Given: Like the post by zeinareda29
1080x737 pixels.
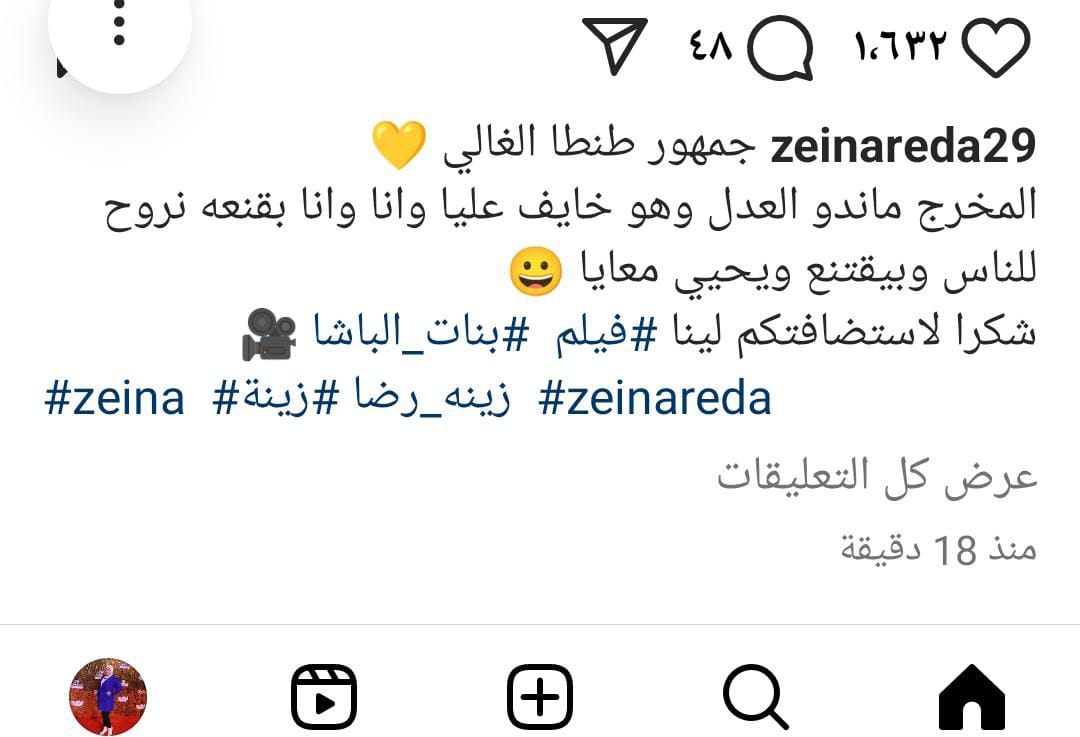Looking at the screenshot, I should tap(995, 49).
